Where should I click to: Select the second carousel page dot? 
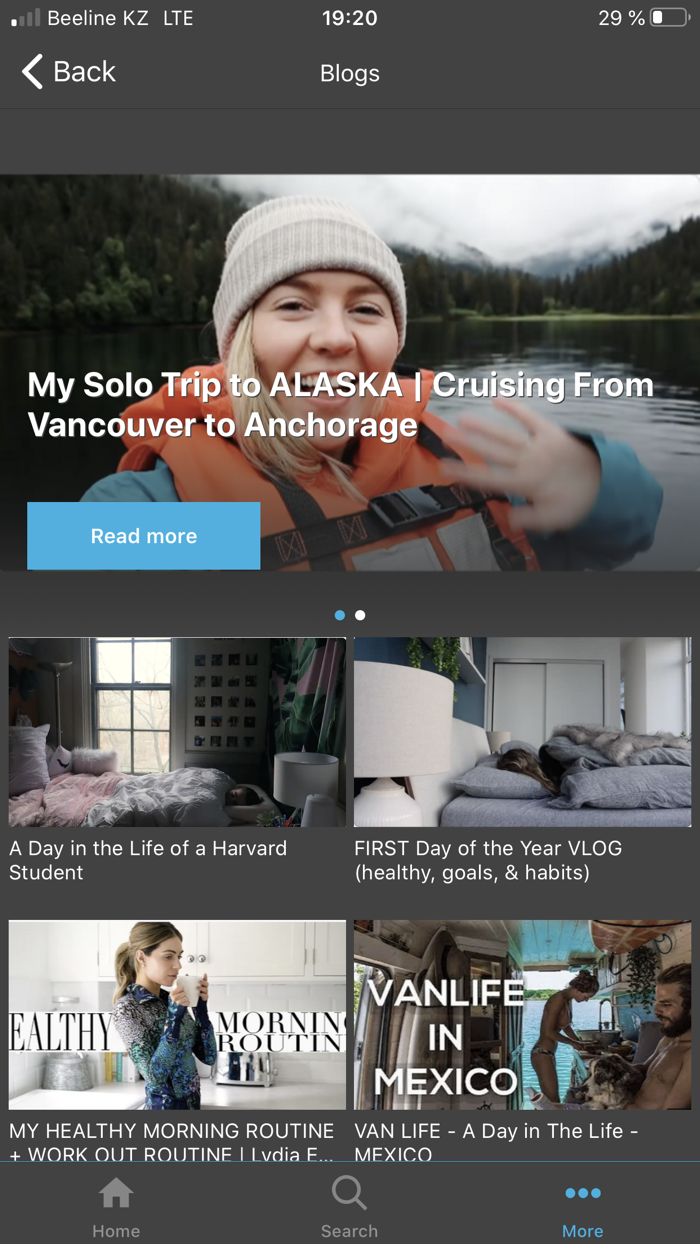click(x=360, y=615)
